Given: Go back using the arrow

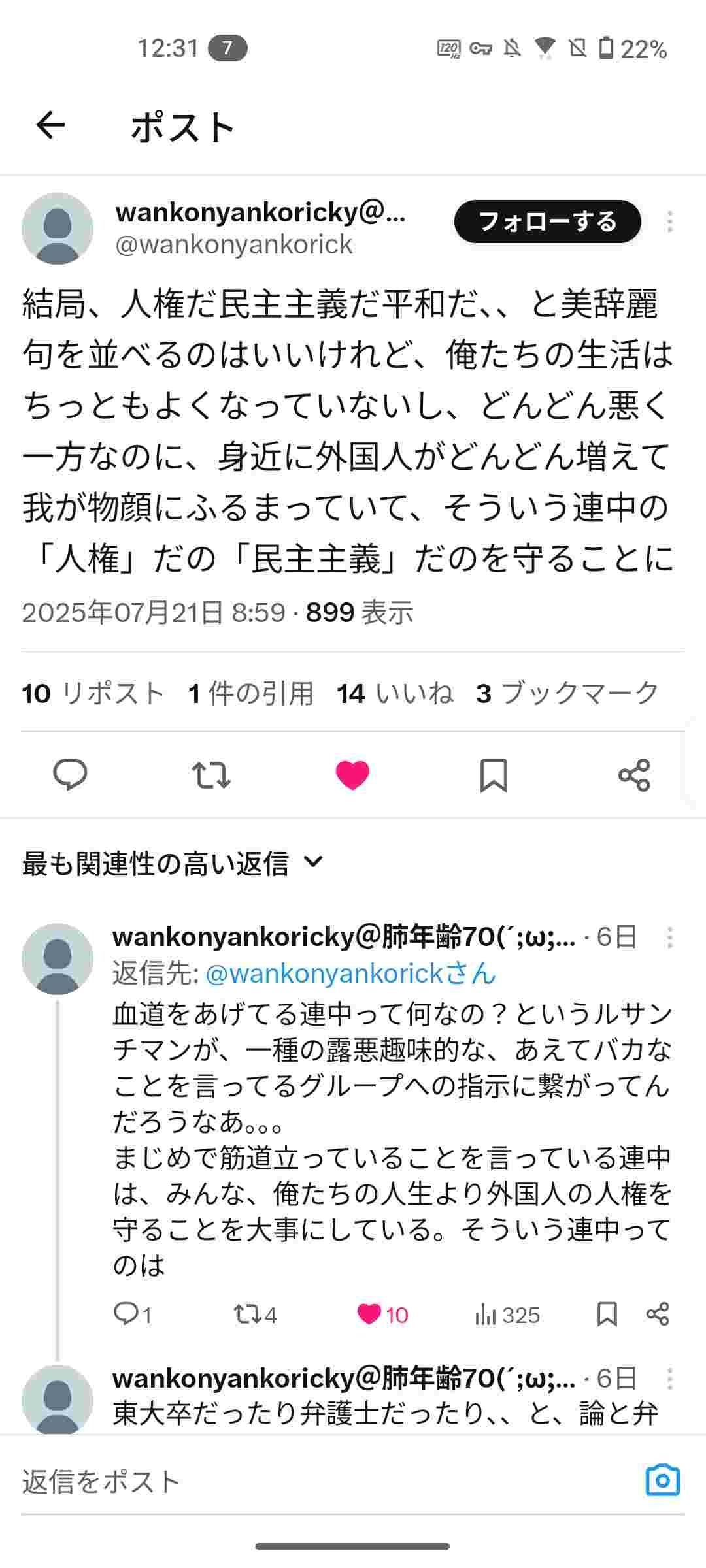Looking at the screenshot, I should click(x=50, y=125).
